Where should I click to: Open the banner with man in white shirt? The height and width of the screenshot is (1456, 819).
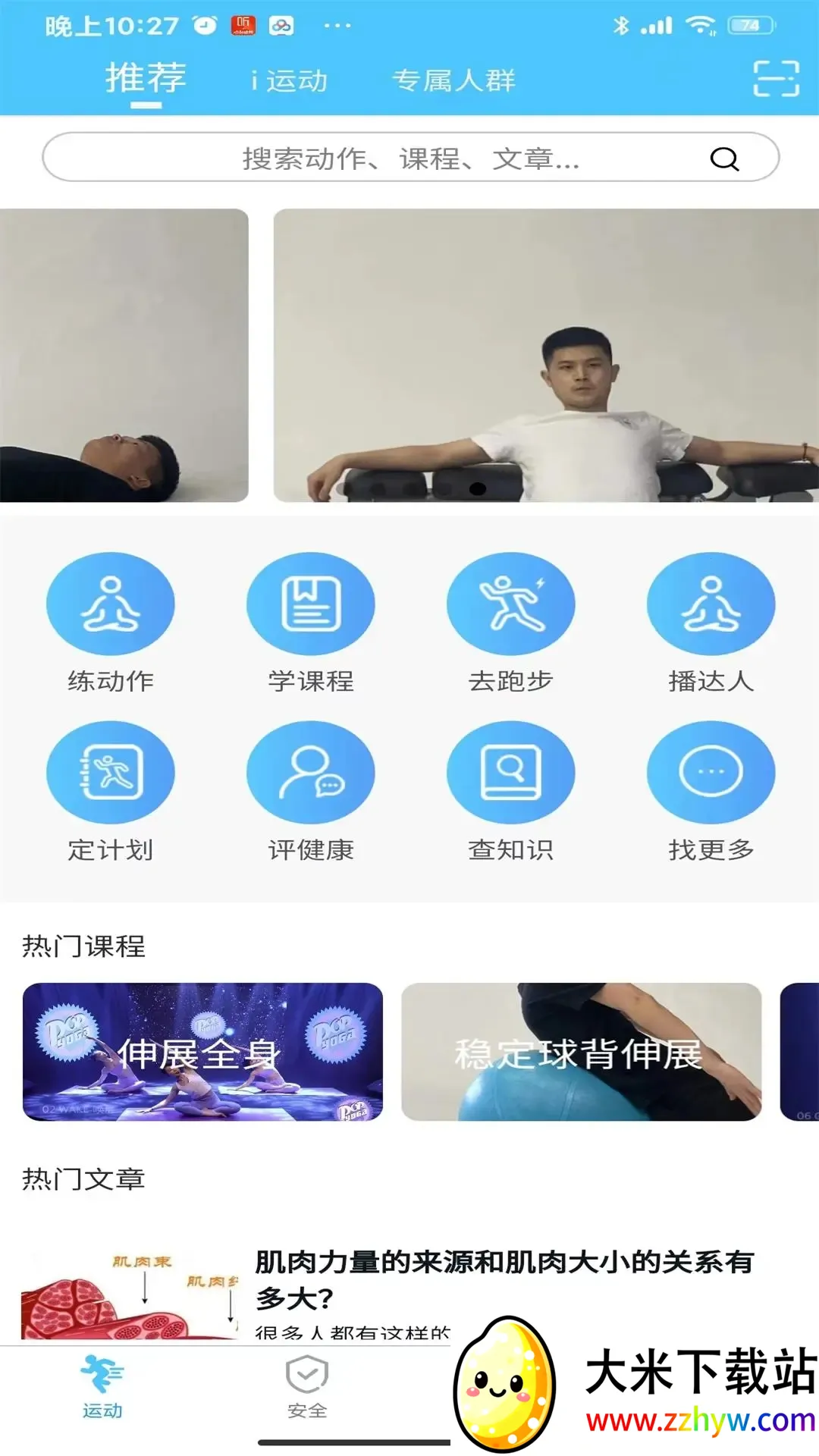coord(546,355)
